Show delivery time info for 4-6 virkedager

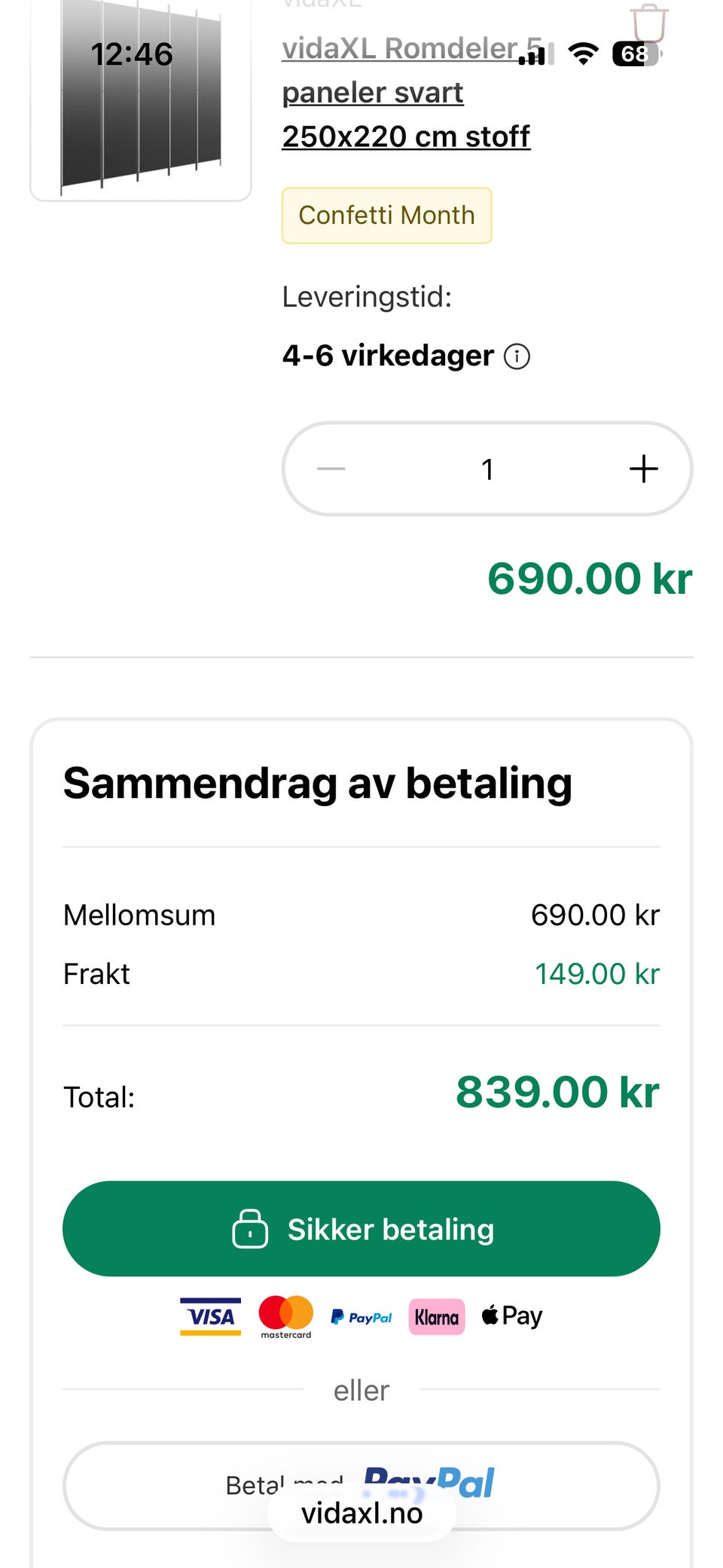(517, 356)
